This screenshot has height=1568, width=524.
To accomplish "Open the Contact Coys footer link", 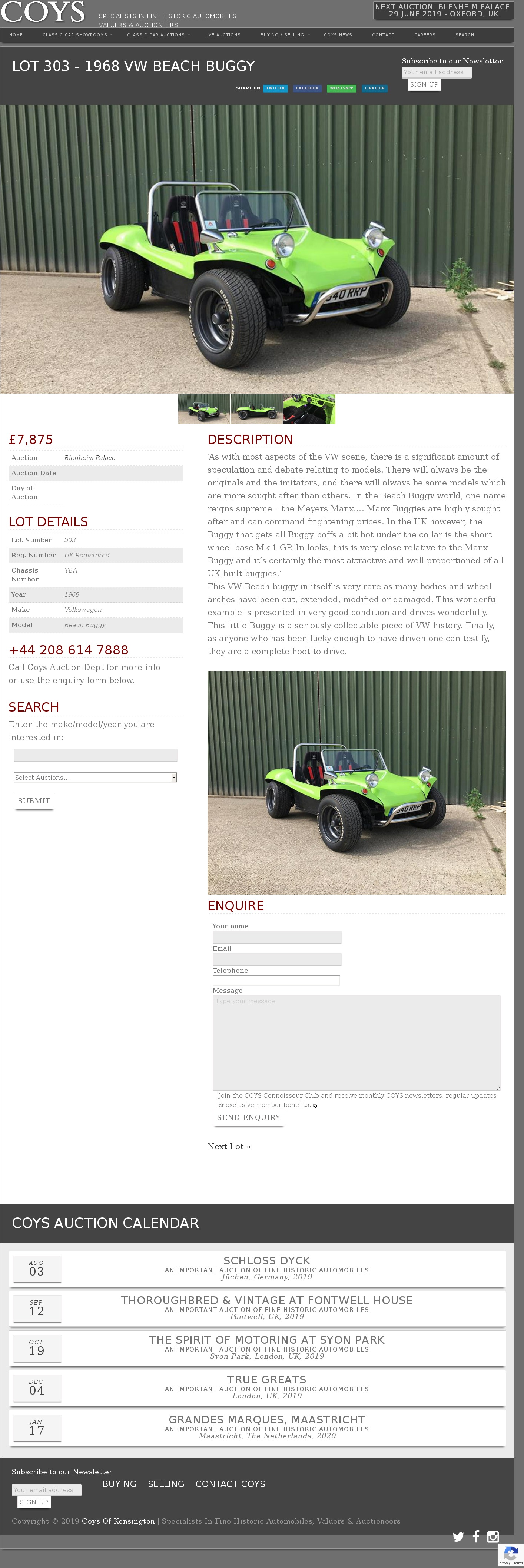I will click(x=230, y=1484).
